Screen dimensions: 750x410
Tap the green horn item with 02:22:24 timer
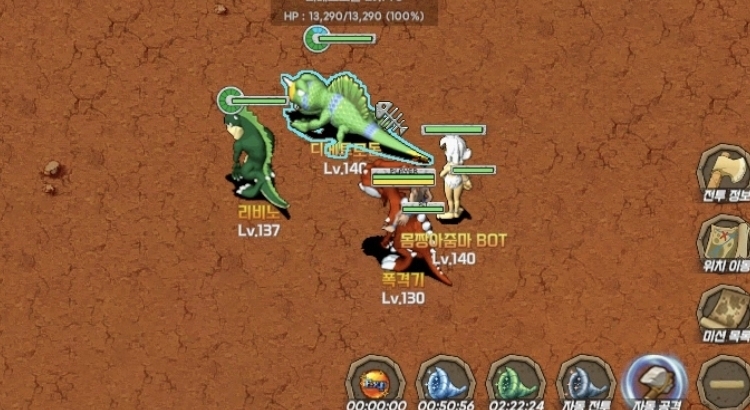pyautogui.click(x=516, y=381)
